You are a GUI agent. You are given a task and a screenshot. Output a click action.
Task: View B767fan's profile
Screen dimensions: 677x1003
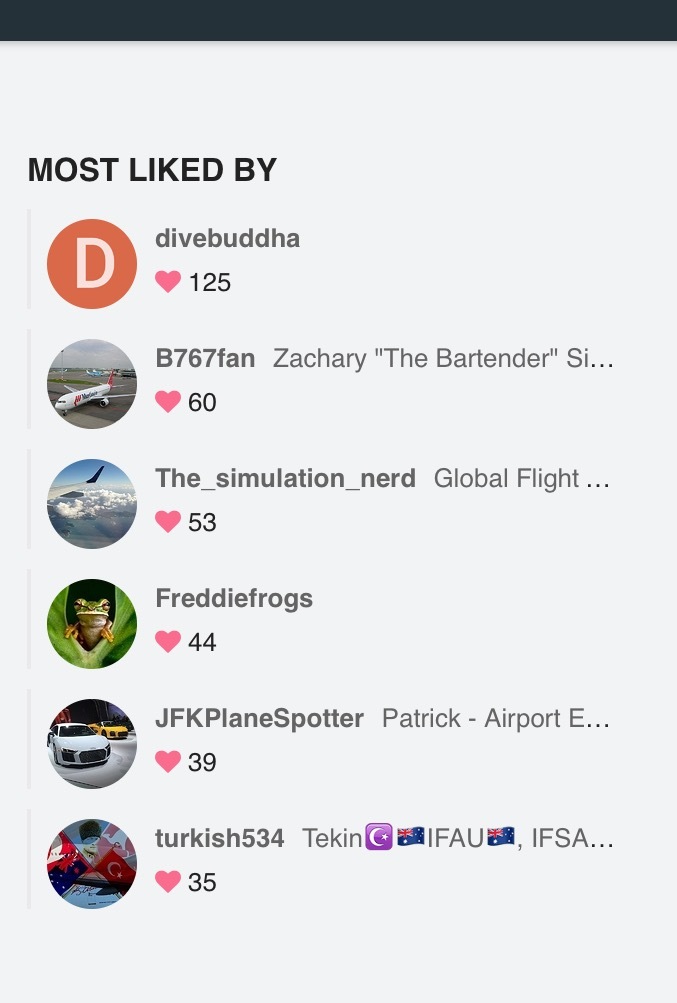[x=205, y=359]
